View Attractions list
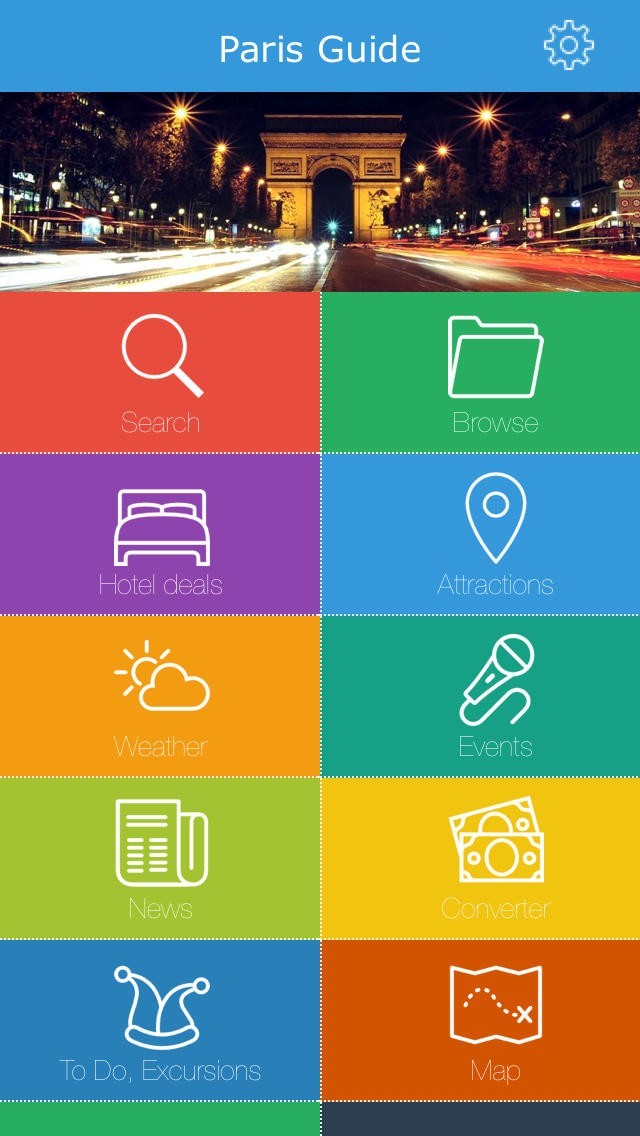This screenshot has height=1136, width=640. (480, 534)
